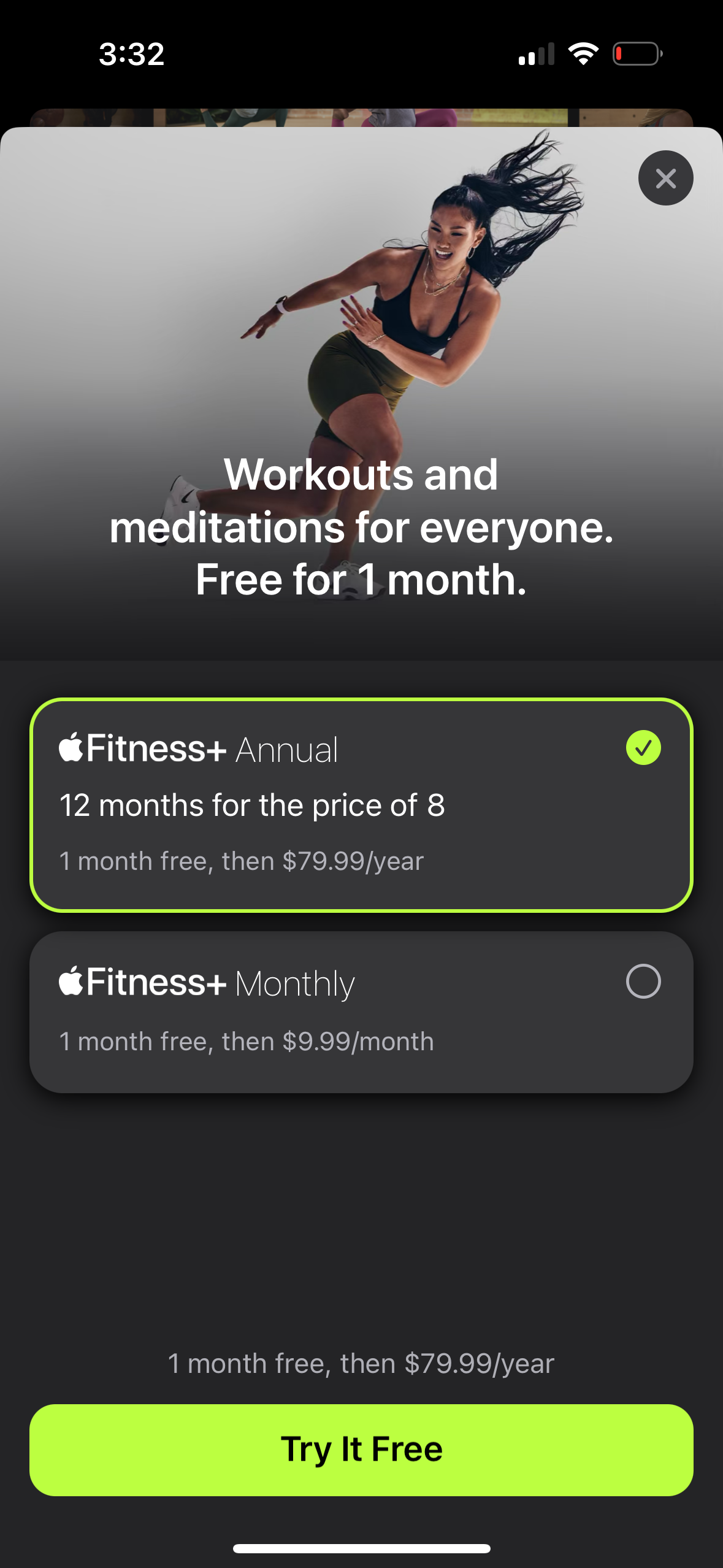Select the Fitness+ Monthly plan radio circle
This screenshot has width=723, height=1568.
tap(642, 981)
